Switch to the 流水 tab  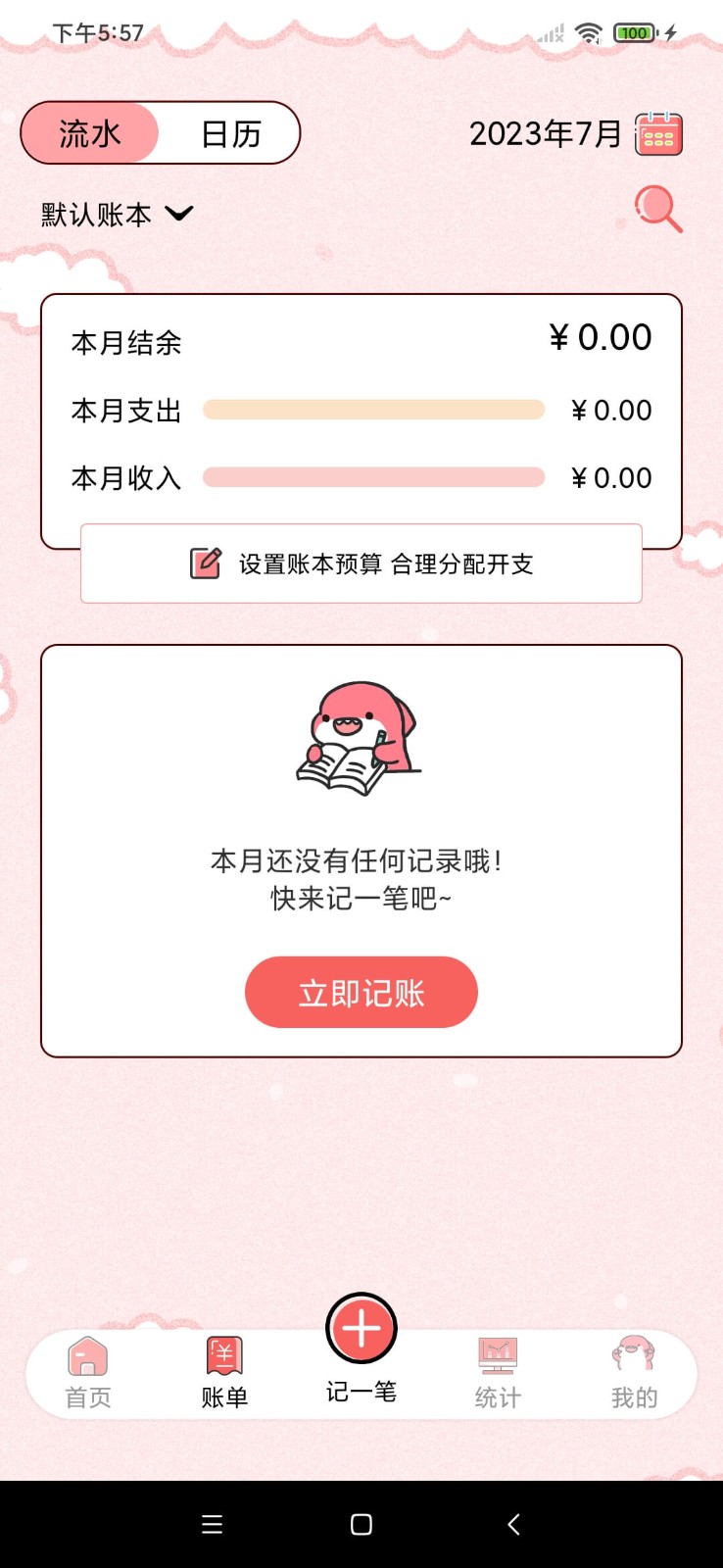point(90,133)
